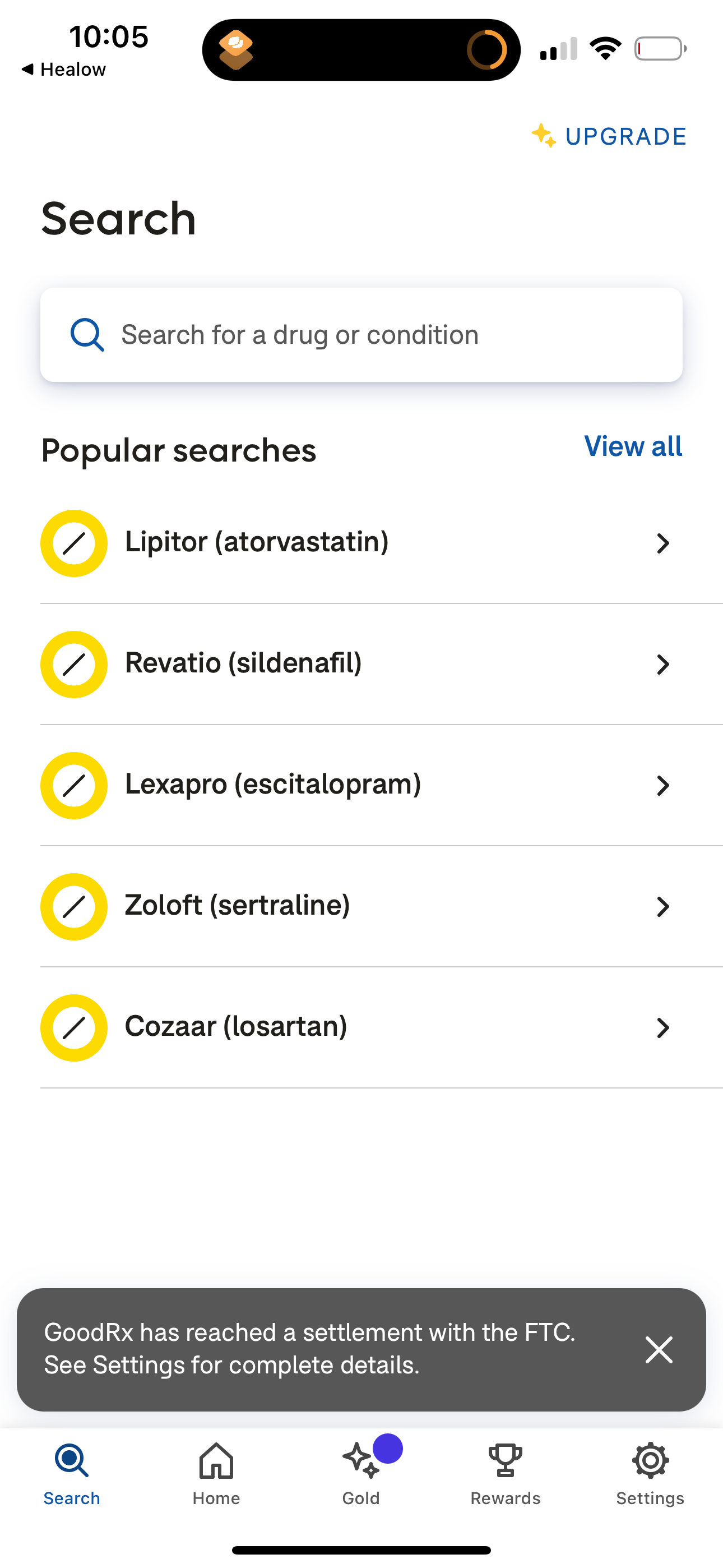
Task: Dismiss the FTC settlement notice with the X
Action: point(659,1350)
